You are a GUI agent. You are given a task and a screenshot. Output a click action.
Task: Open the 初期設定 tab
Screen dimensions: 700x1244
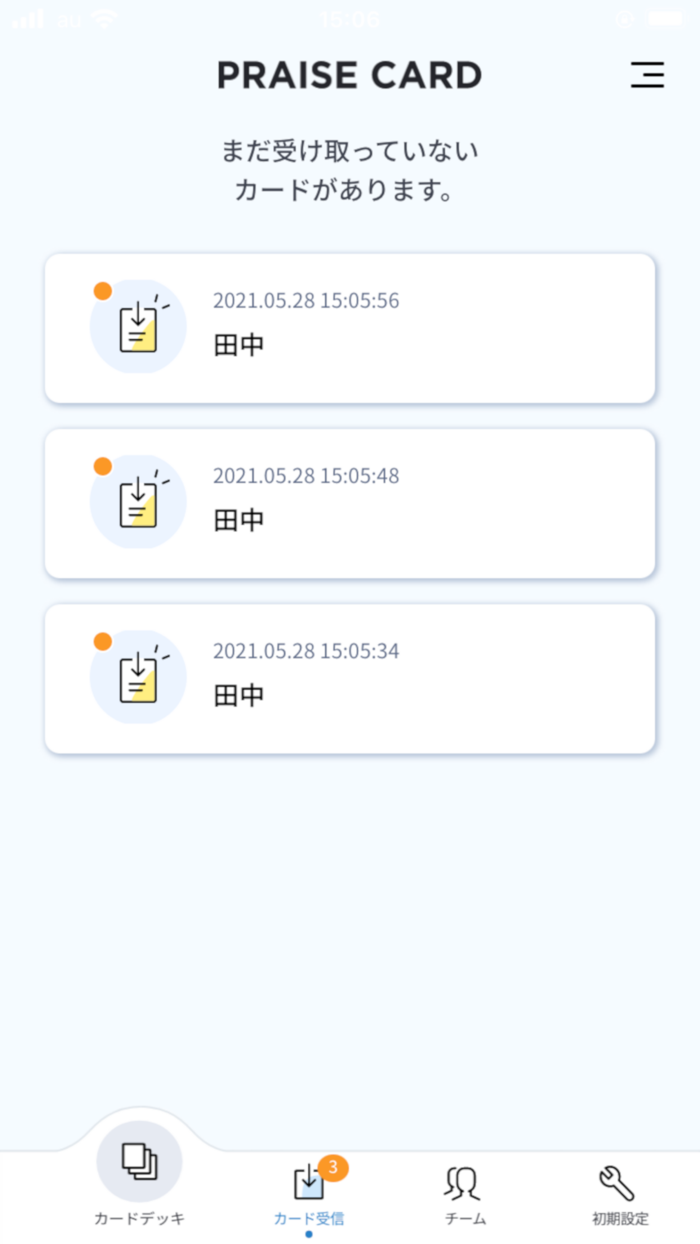(619, 1194)
